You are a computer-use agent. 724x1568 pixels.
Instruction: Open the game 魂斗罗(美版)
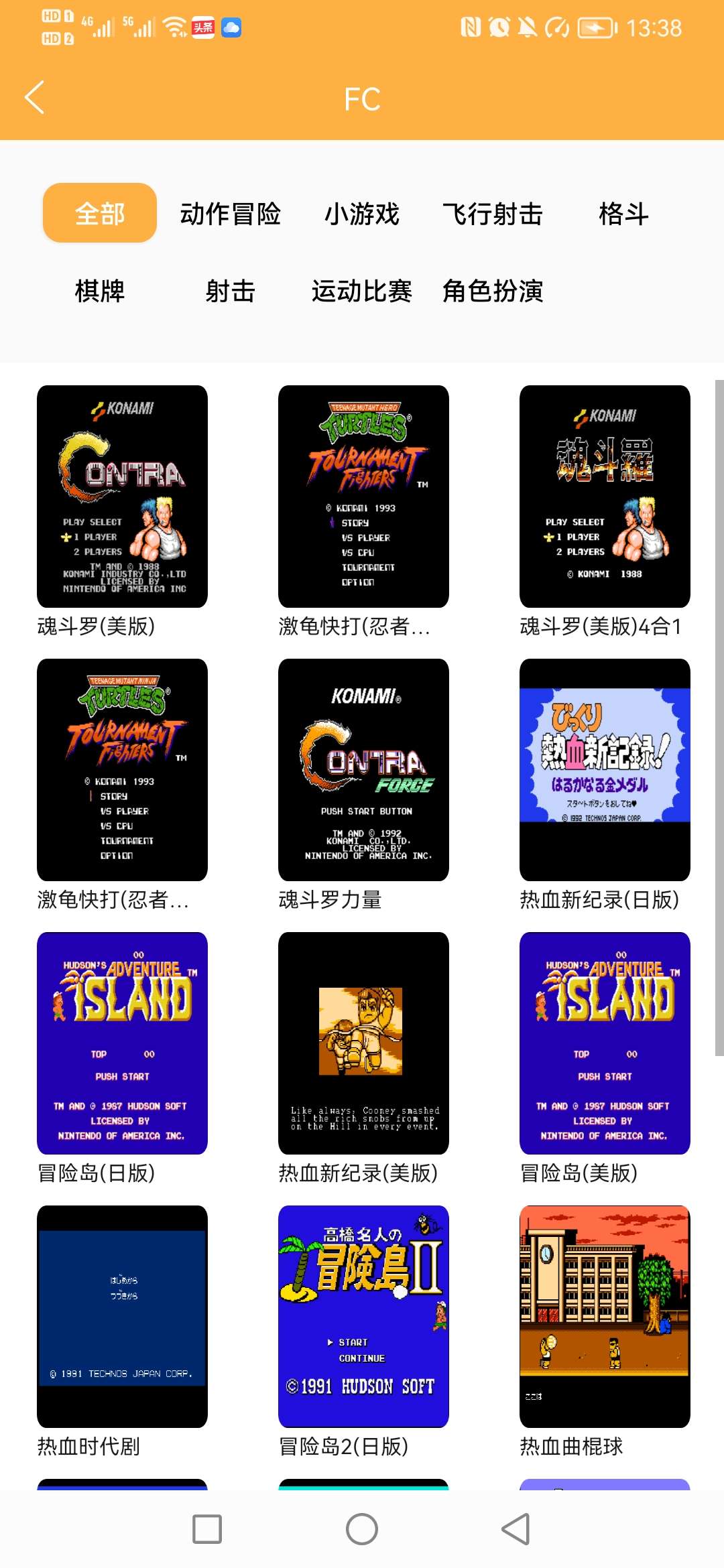122,497
